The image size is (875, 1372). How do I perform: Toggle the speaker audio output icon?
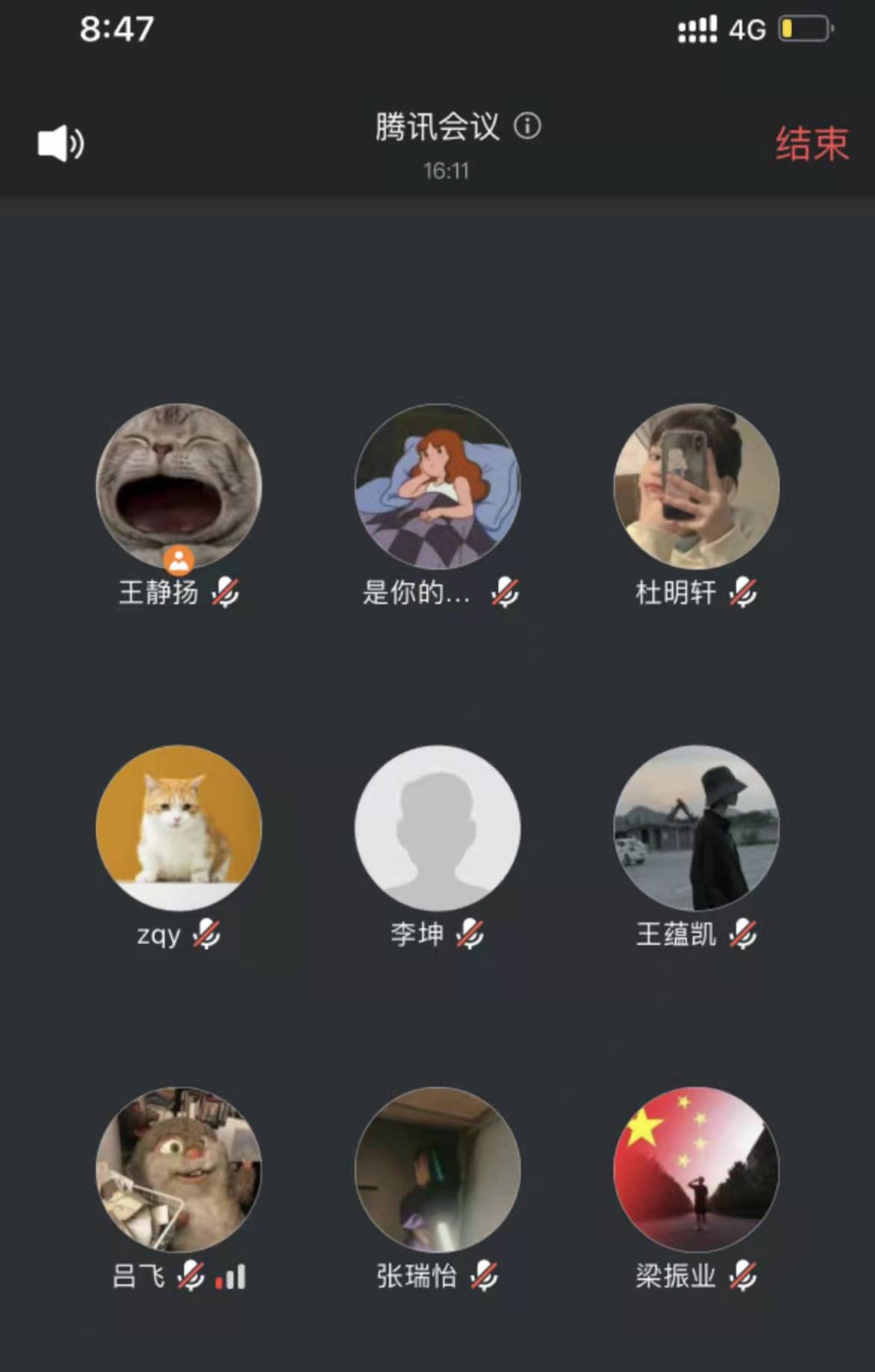(61, 143)
